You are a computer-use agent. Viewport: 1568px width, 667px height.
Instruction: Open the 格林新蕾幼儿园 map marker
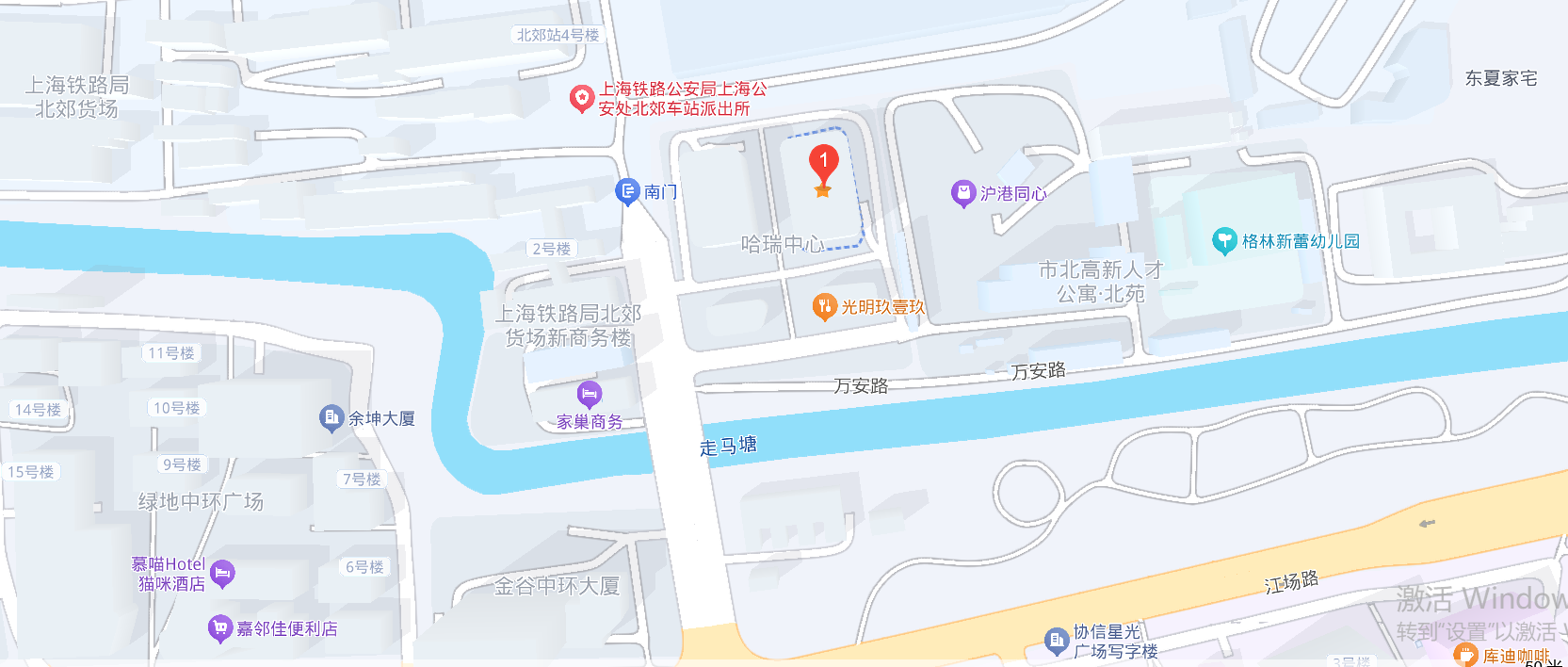click(1223, 241)
